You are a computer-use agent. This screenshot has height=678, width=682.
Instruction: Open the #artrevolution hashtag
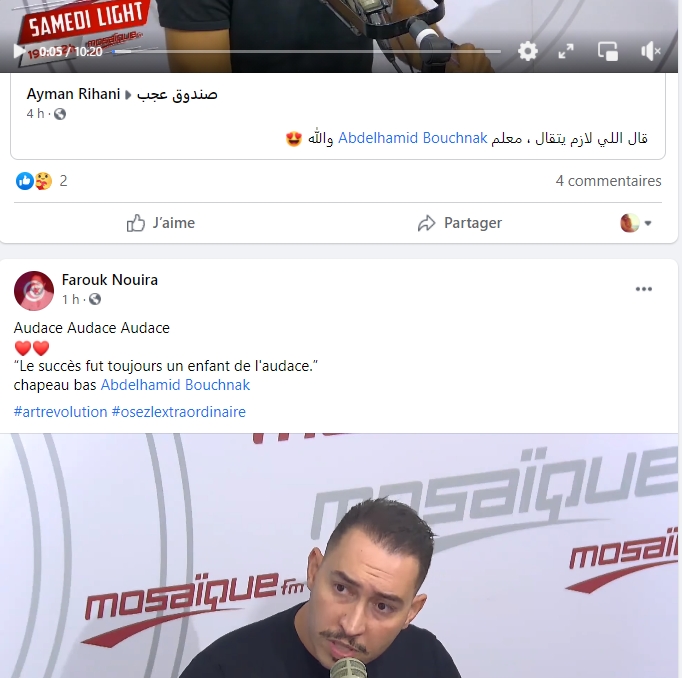coord(60,412)
